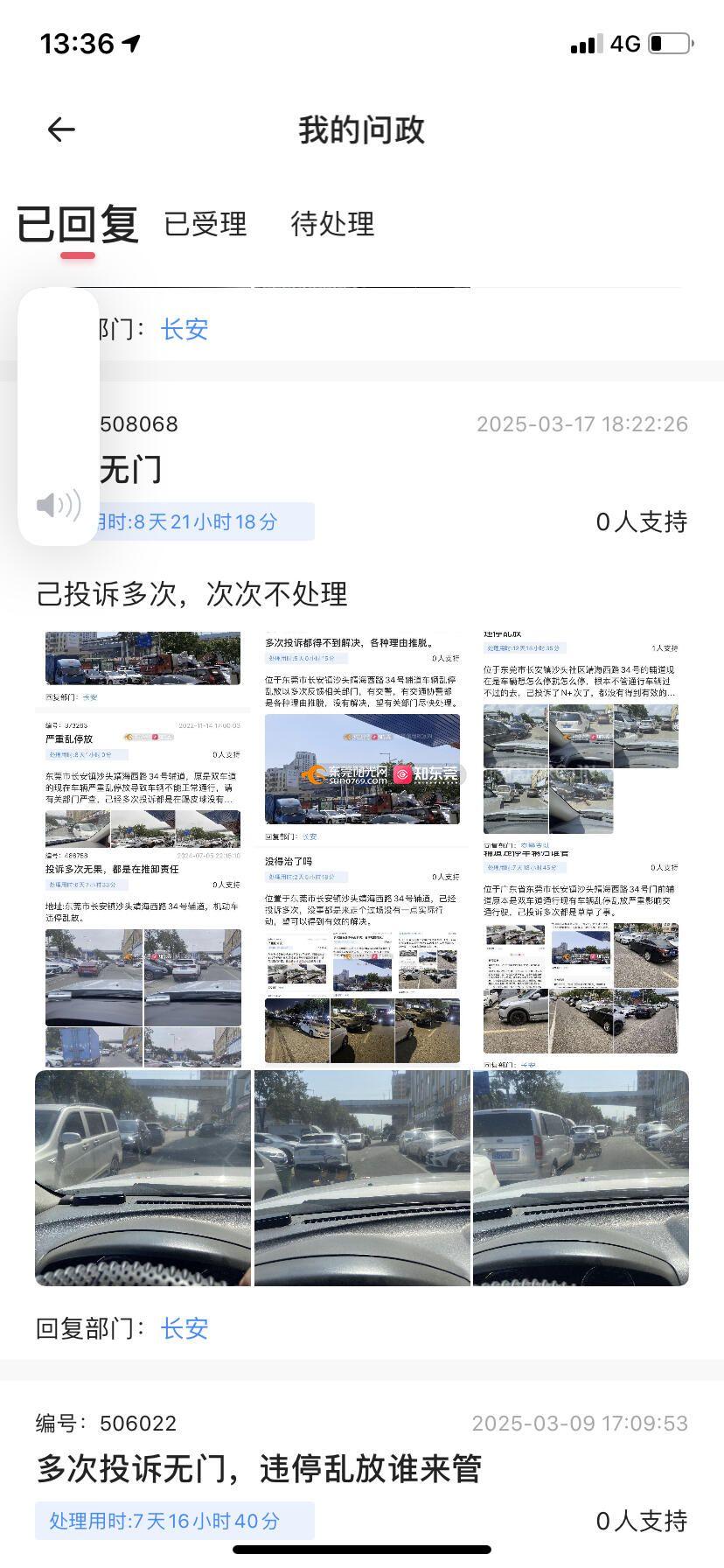View the right screenshot collage image
Screen dimensions: 724x1568
click(x=581, y=849)
